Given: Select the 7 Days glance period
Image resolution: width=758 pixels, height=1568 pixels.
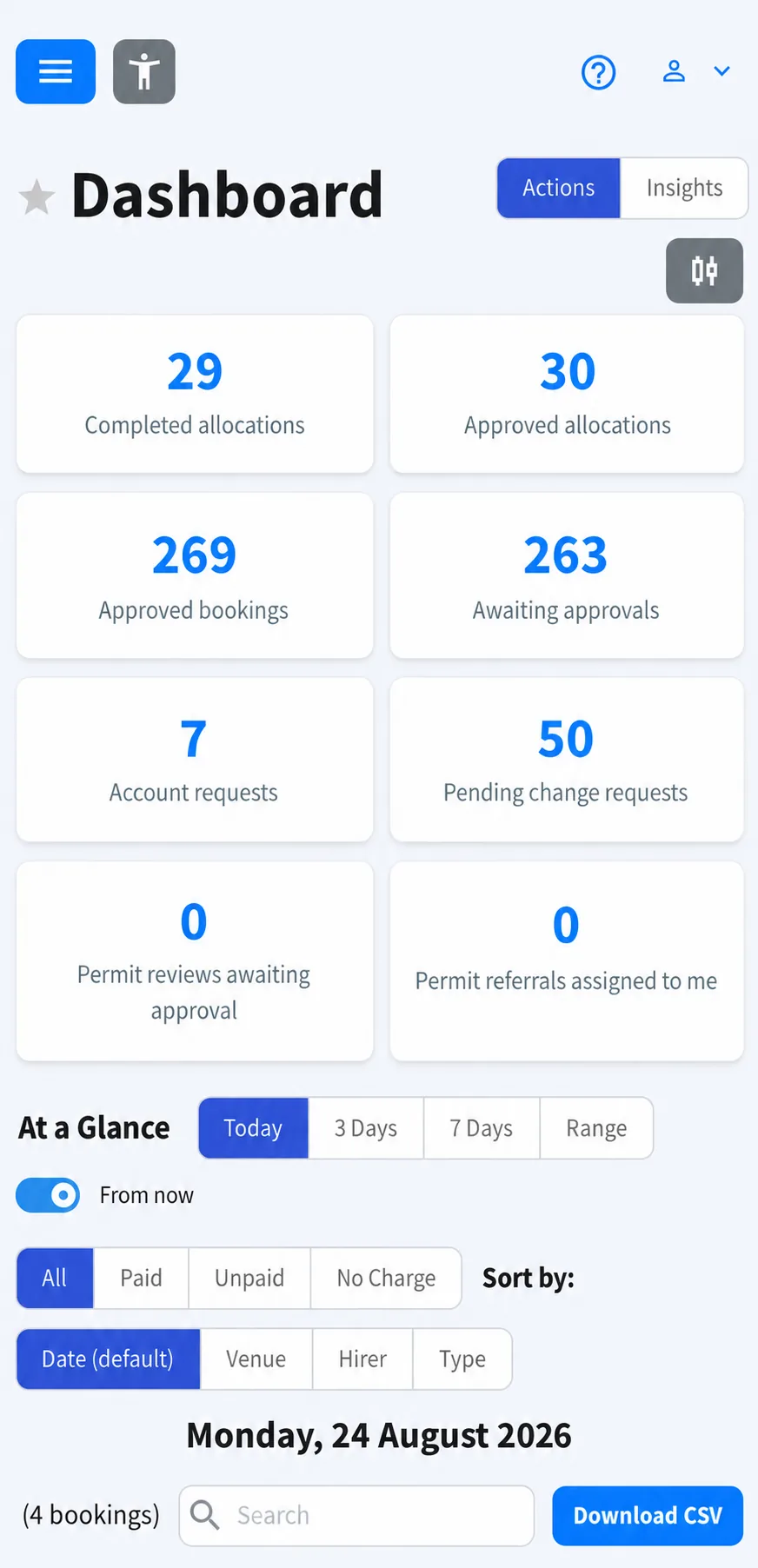Looking at the screenshot, I should 482,1128.
